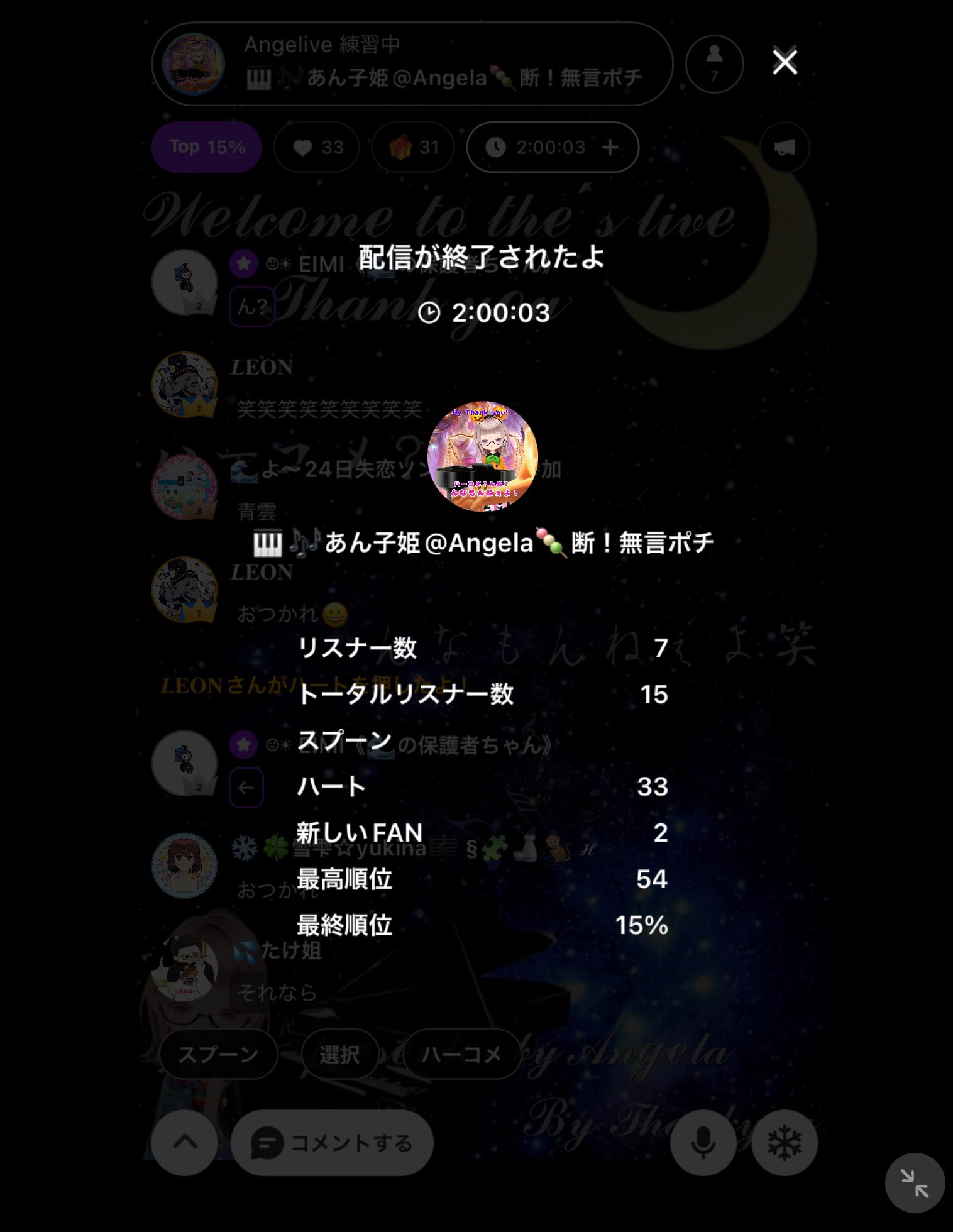The width and height of the screenshot is (953, 1232).
Task: Select the スプーン chip
Action: 218,1054
